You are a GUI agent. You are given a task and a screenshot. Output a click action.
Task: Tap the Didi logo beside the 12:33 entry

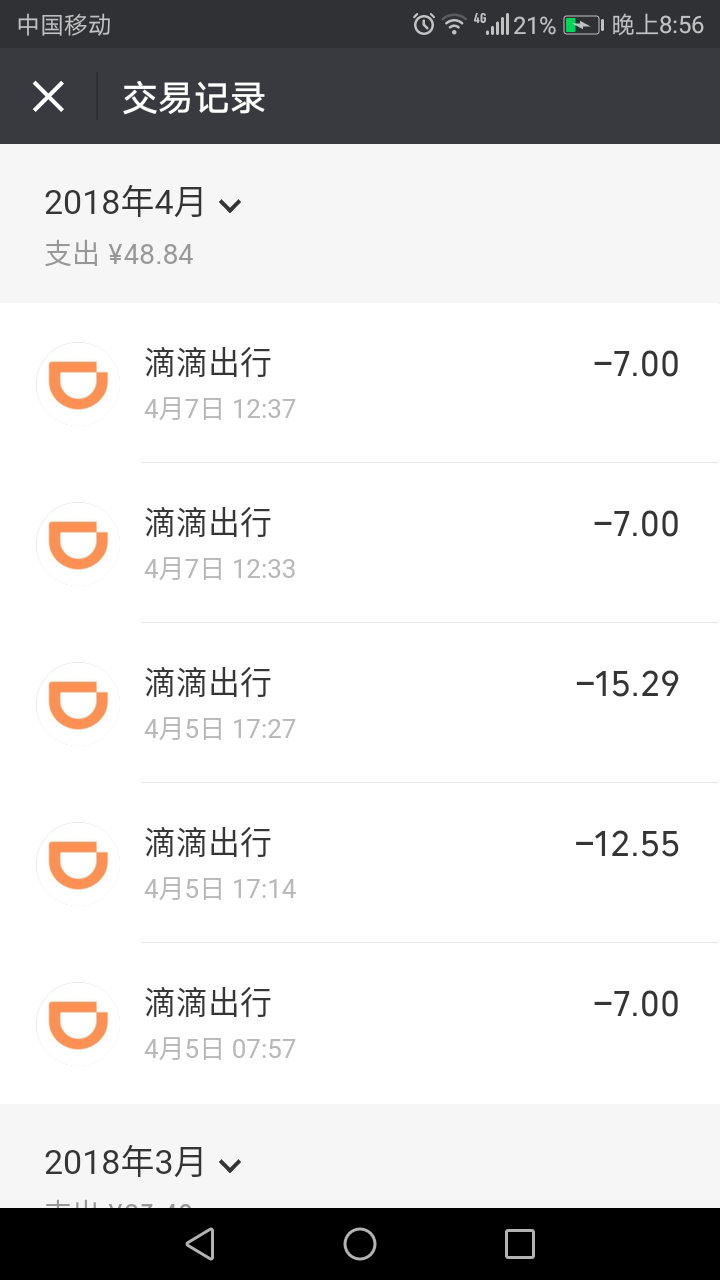[77, 543]
